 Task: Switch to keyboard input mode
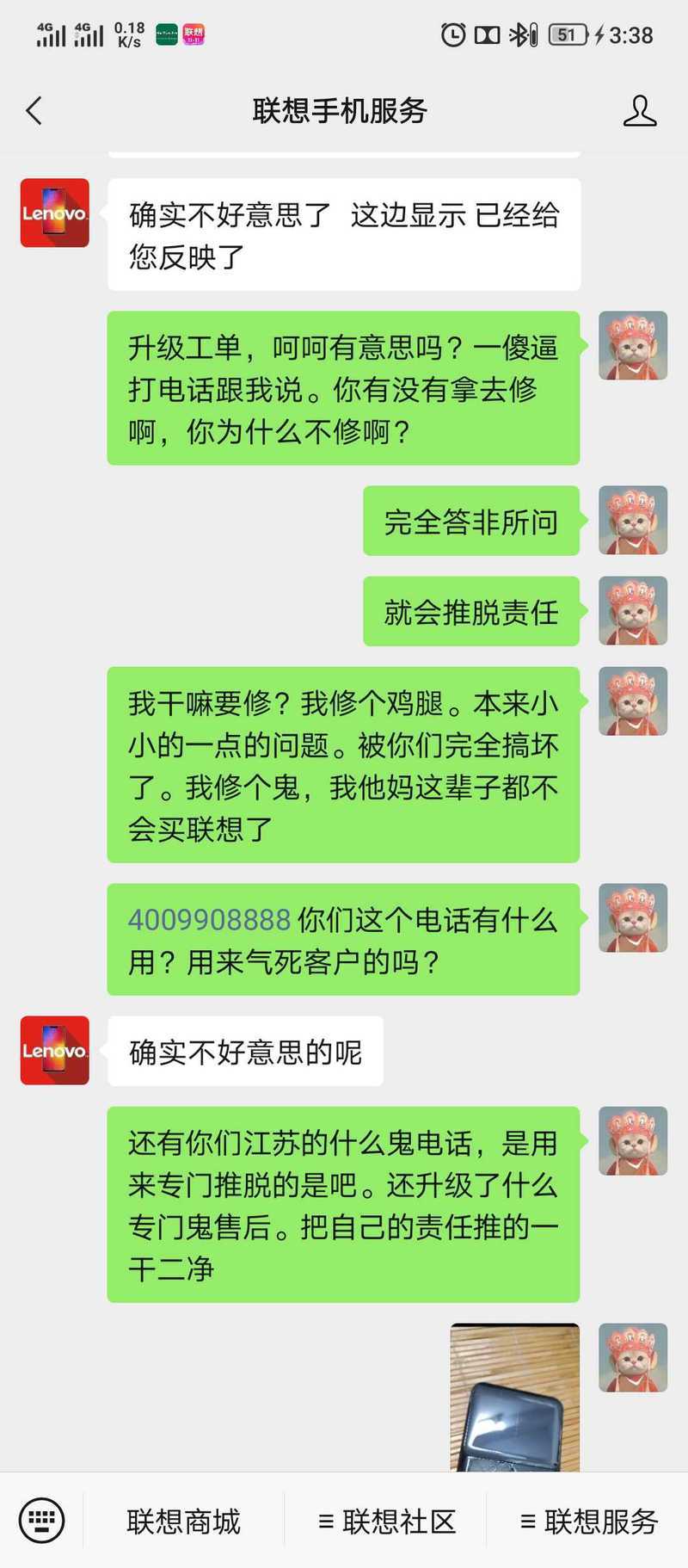tap(41, 1521)
